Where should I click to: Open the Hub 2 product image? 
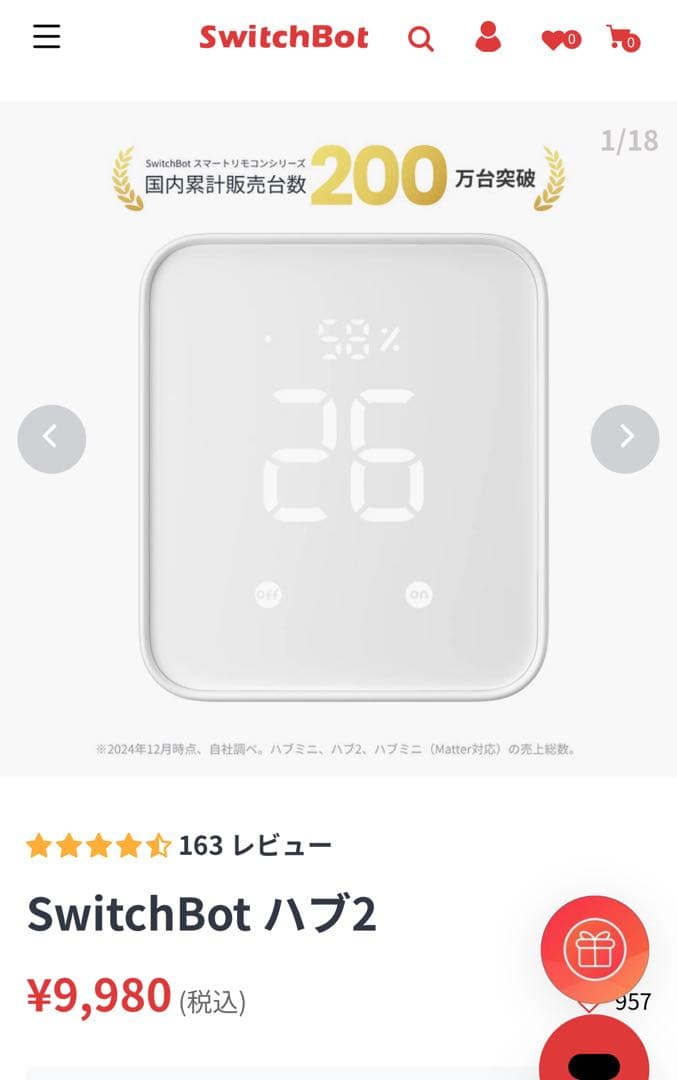tap(343, 466)
